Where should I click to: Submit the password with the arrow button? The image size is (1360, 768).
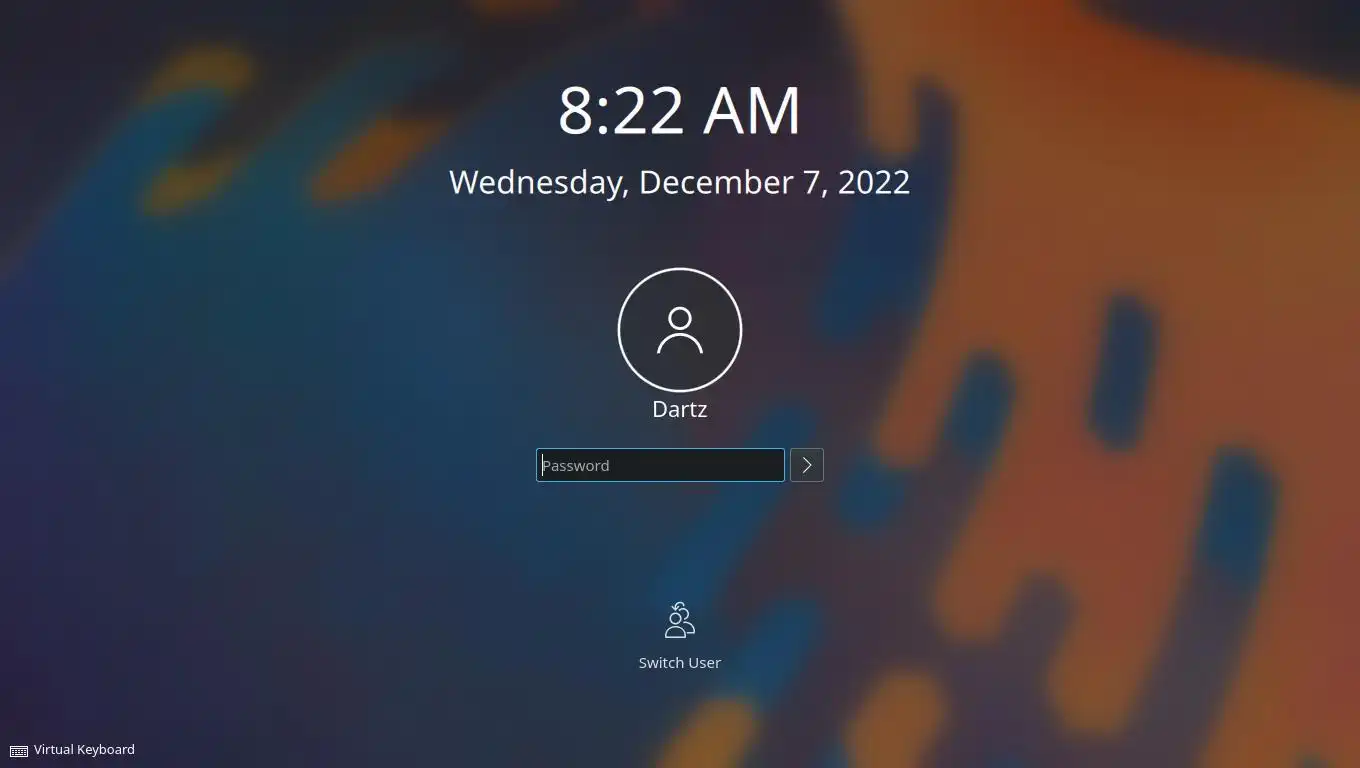point(806,465)
